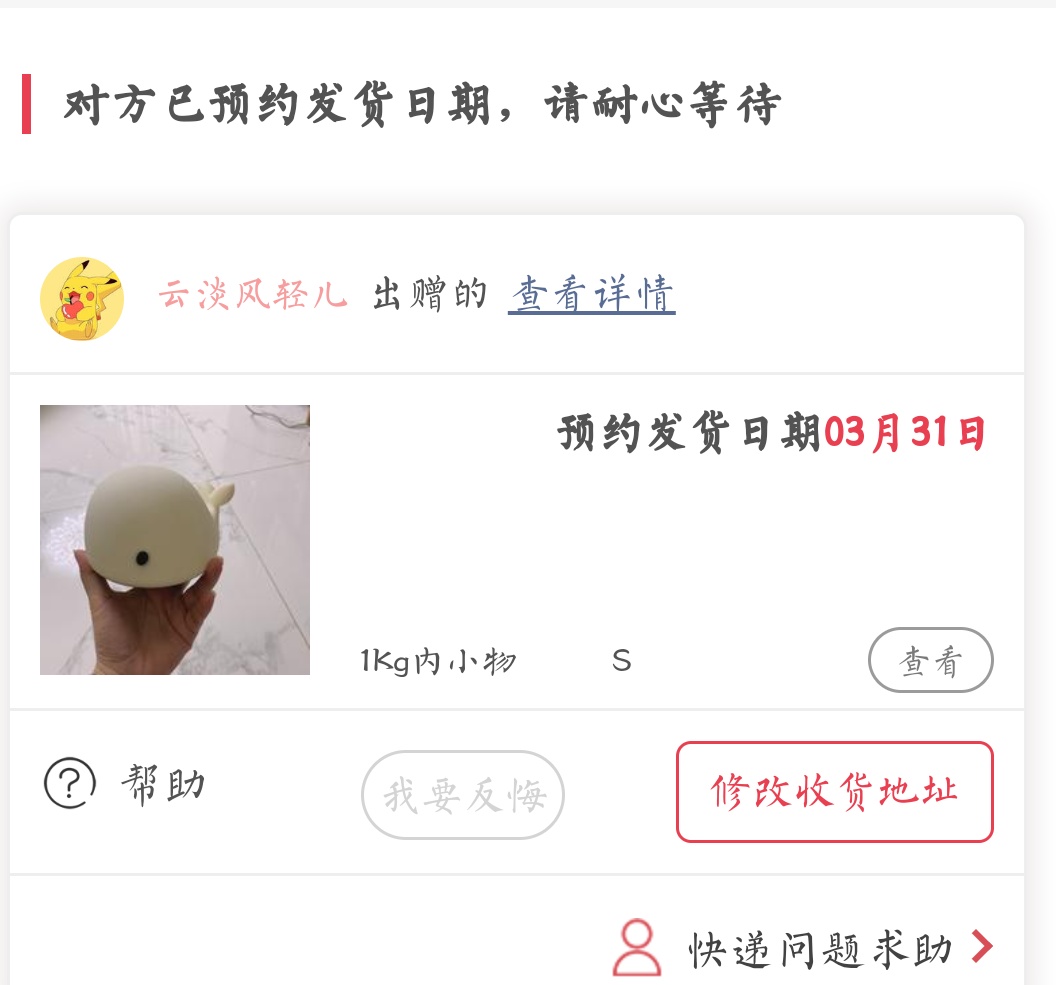1056x985 pixels.
Task: Open the 查看详情 link
Action: [x=591, y=295]
